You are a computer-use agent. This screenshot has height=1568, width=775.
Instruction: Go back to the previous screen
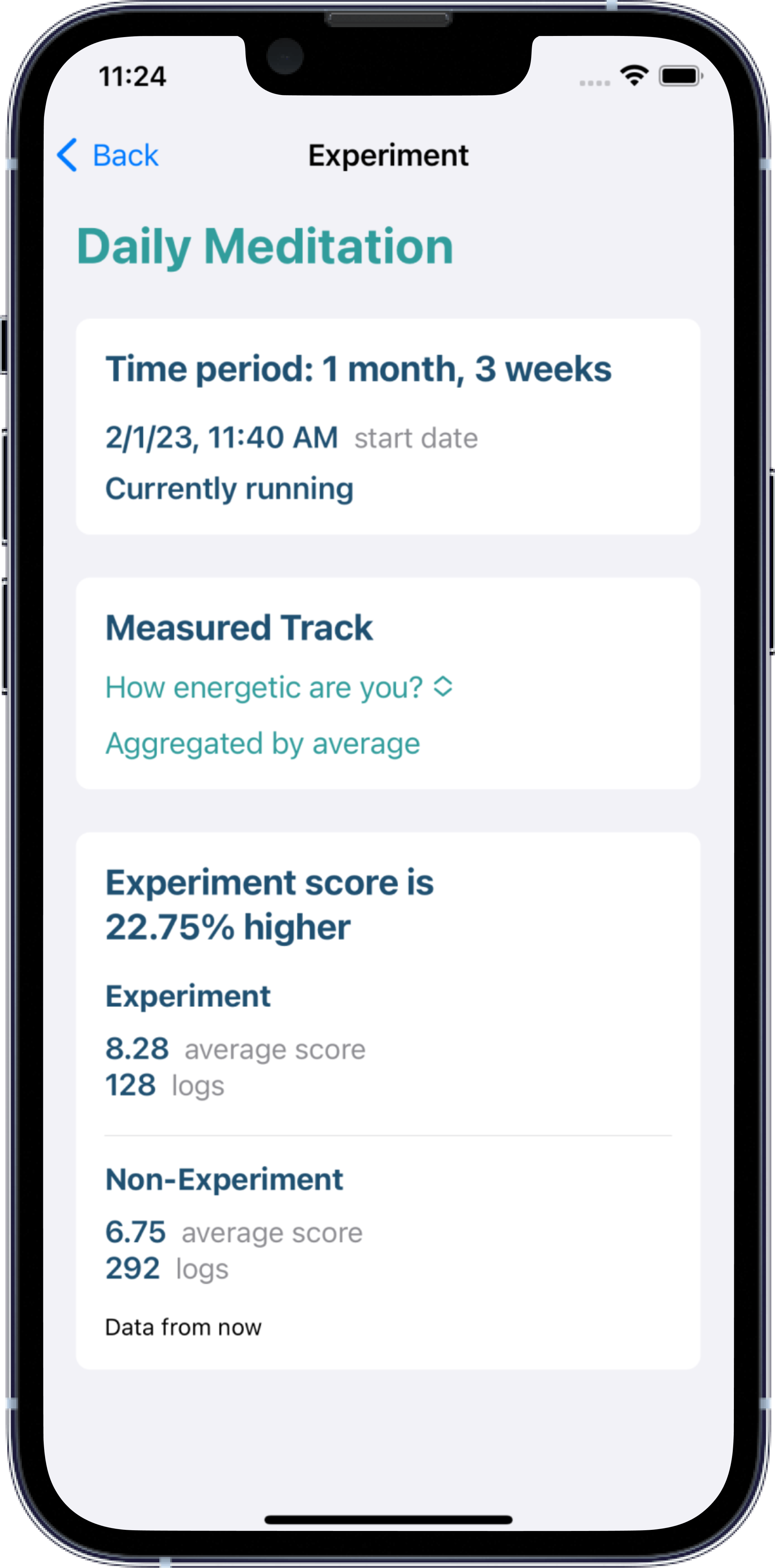tap(108, 155)
